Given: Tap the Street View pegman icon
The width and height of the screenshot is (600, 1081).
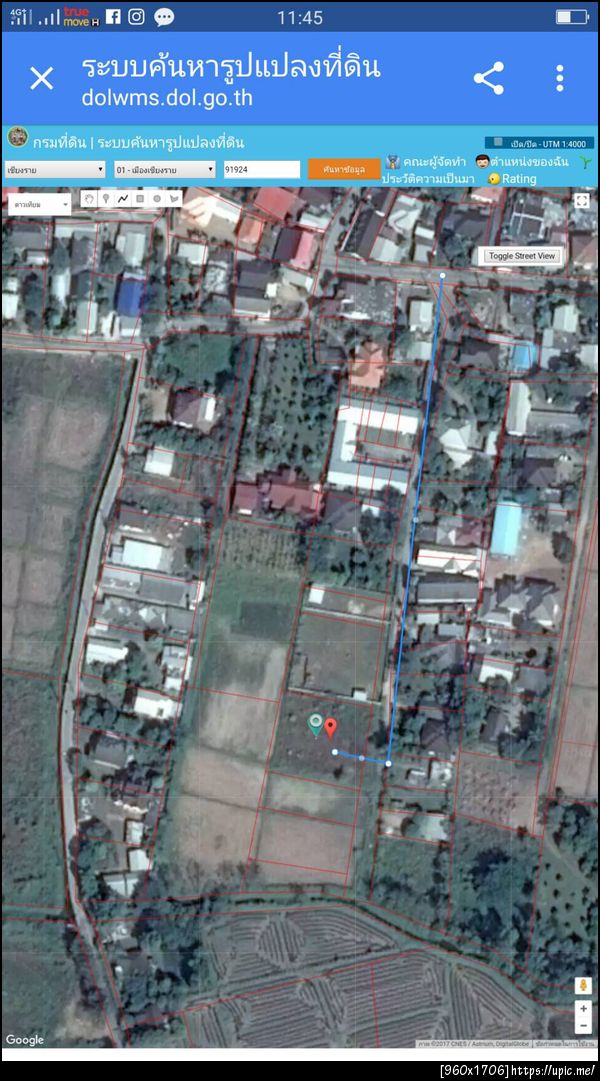Looking at the screenshot, I should [583, 986].
